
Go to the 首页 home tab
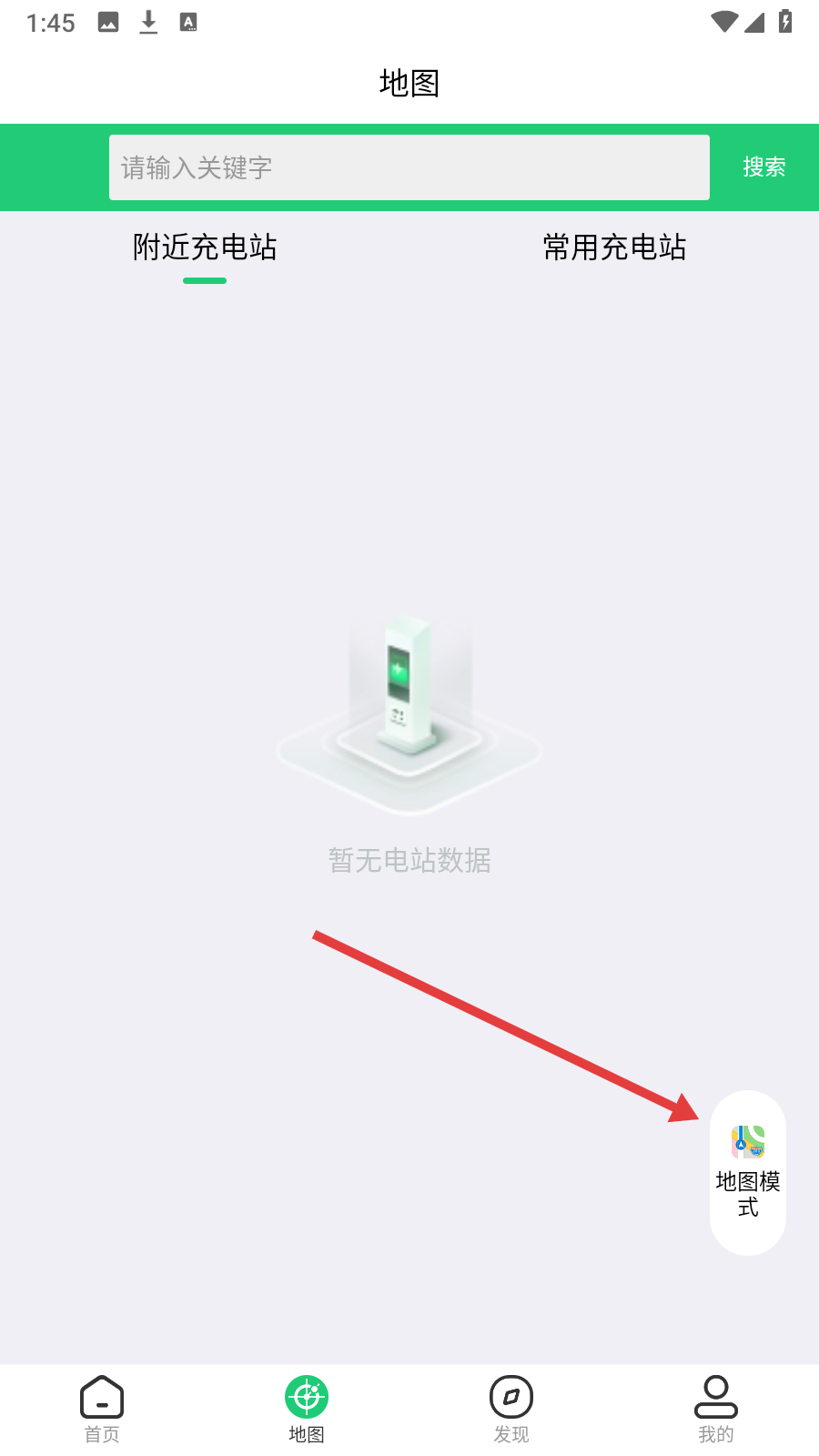coord(102,1410)
